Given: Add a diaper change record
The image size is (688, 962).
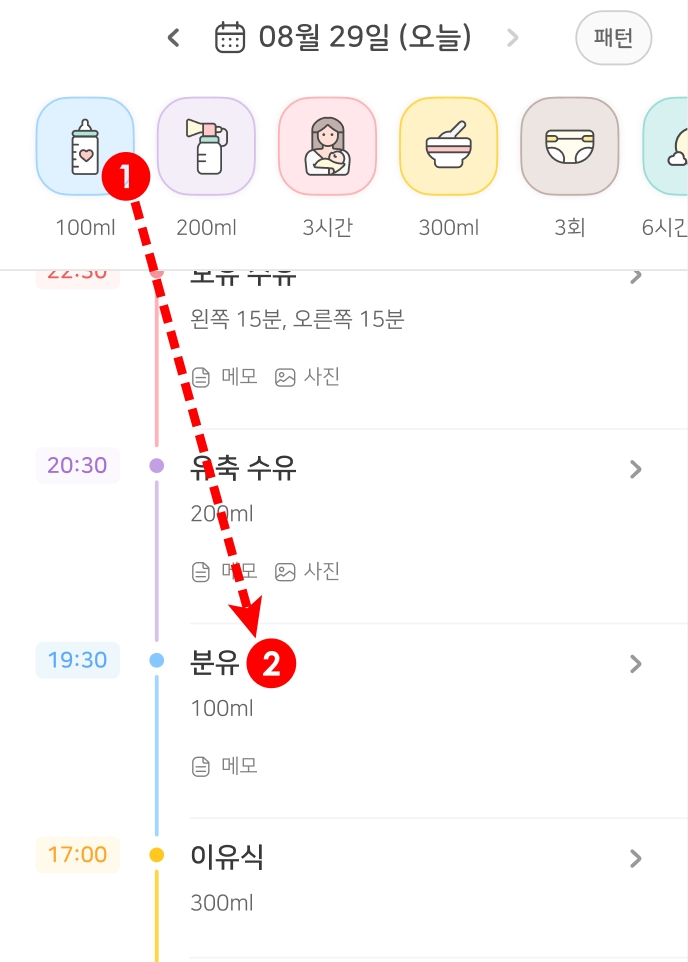Looking at the screenshot, I should point(569,147).
